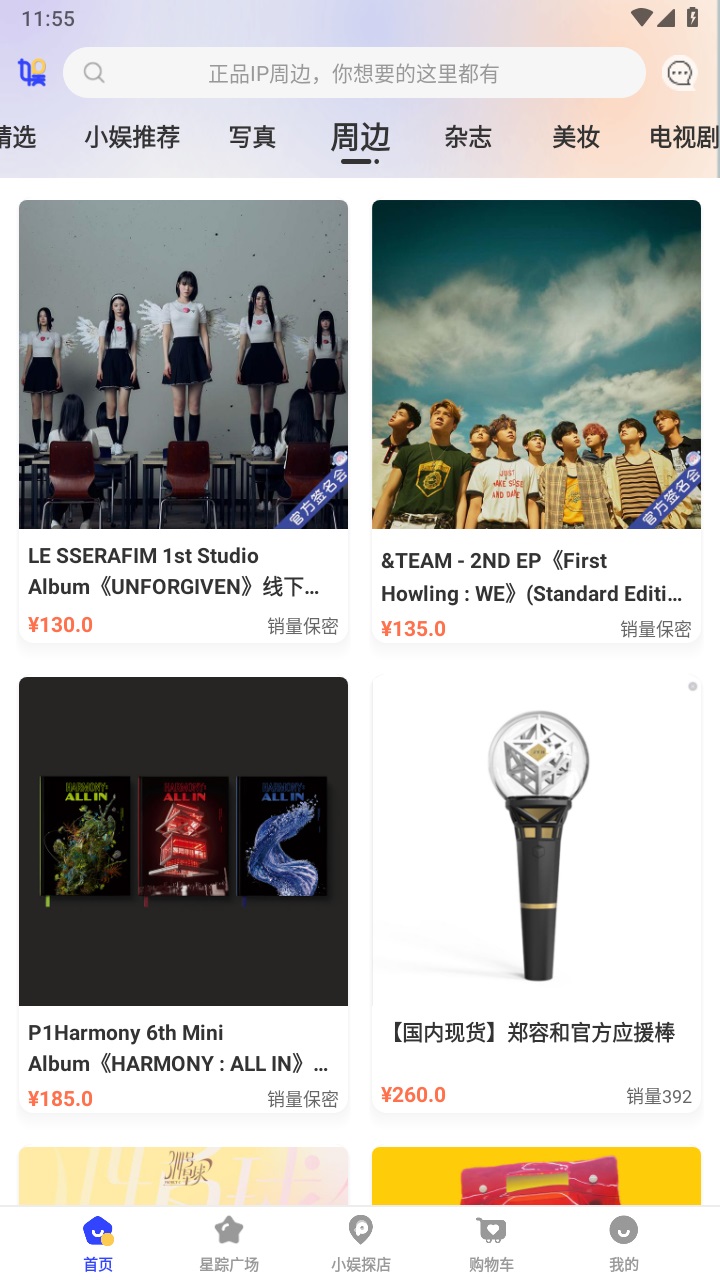Go to 星踪广场 in bottom navigation
This screenshot has width=720, height=1280.
coord(229,1243)
